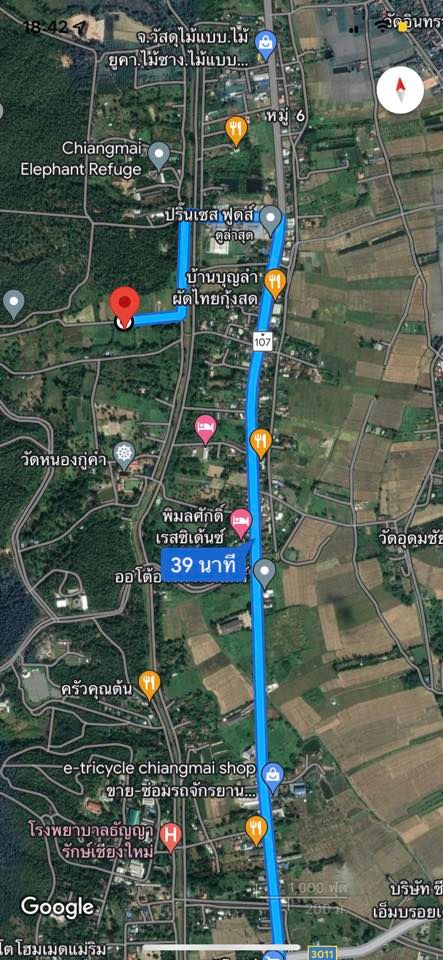Open the ปริ้นเซส ฟูดส์ place marker
Image resolution: width=443 pixels, height=960 pixels.
pyautogui.click(x=271, y=219)
